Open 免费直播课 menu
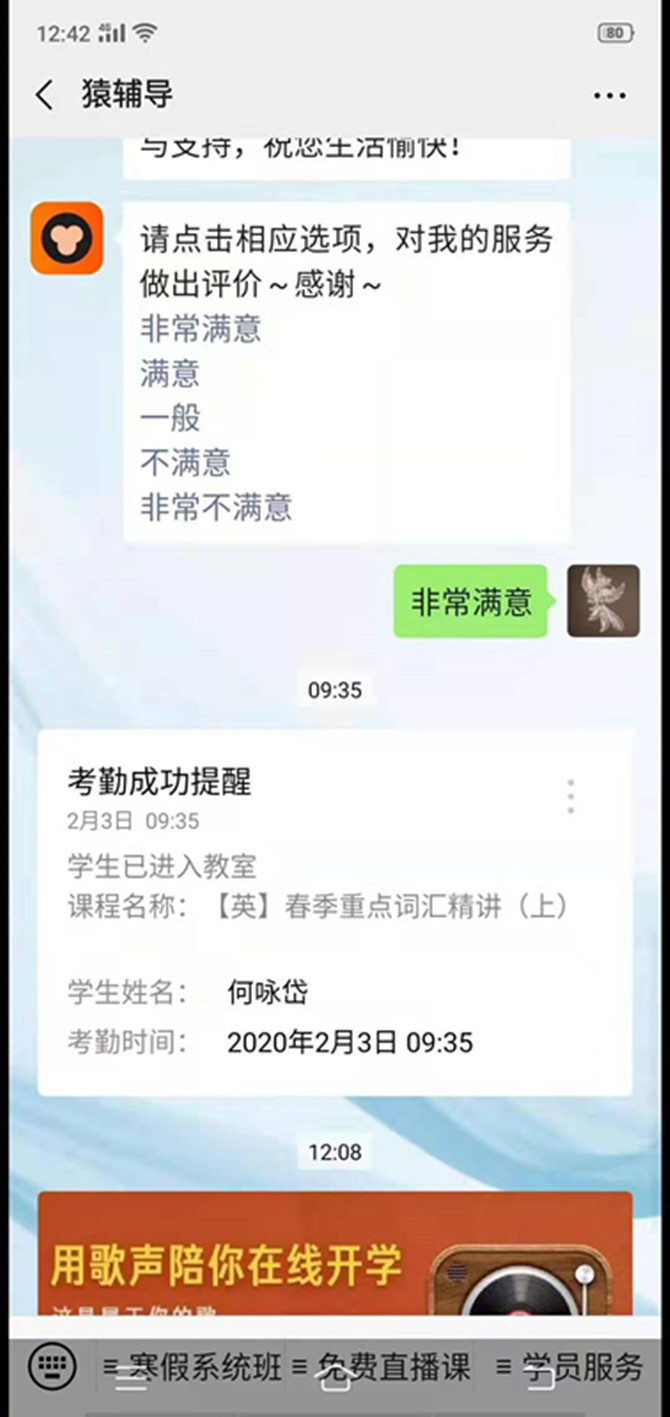The height and width of the screenshot is (1417, 670). point(380,1367)
